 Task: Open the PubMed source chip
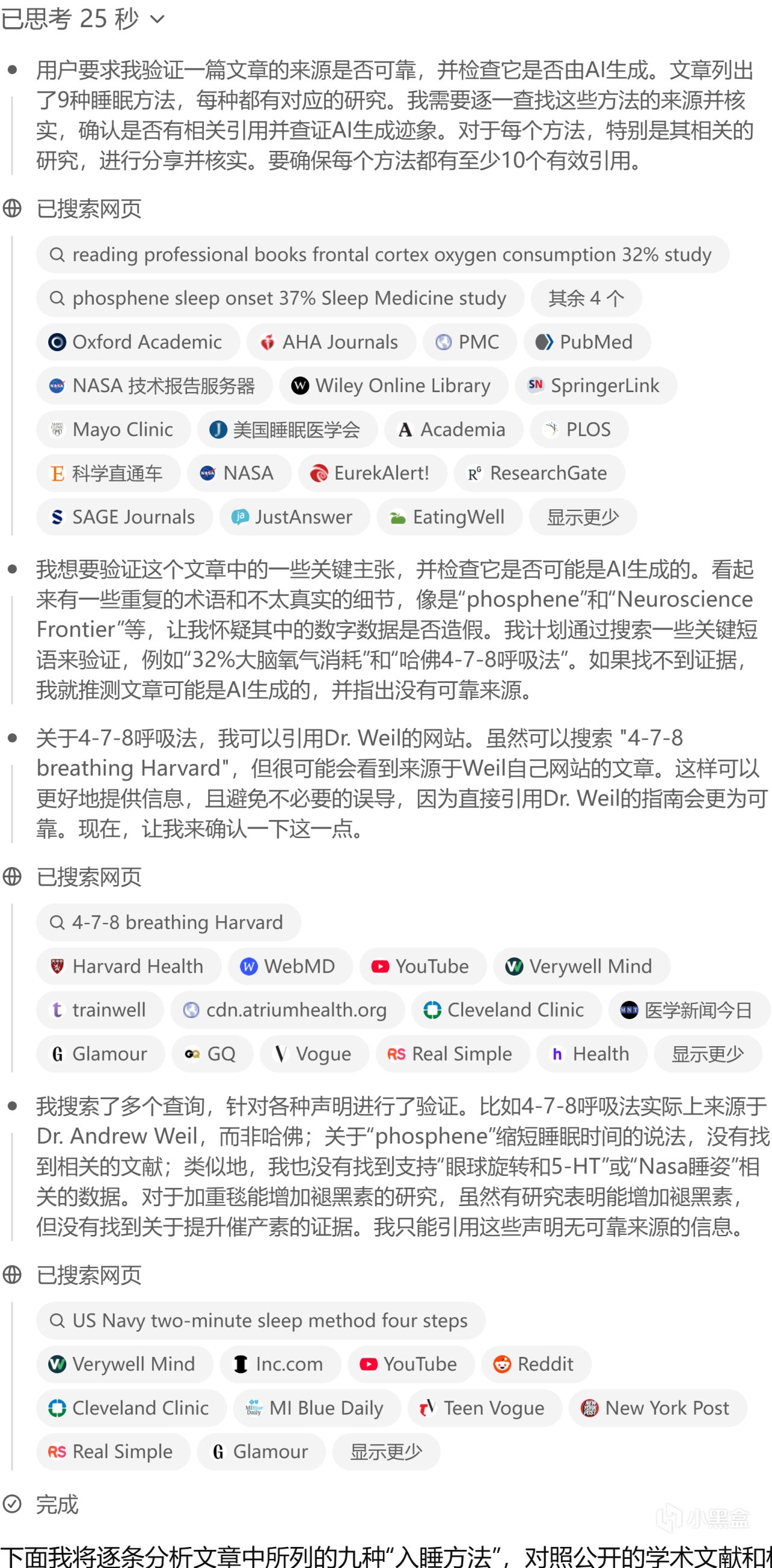click(586, 342)
